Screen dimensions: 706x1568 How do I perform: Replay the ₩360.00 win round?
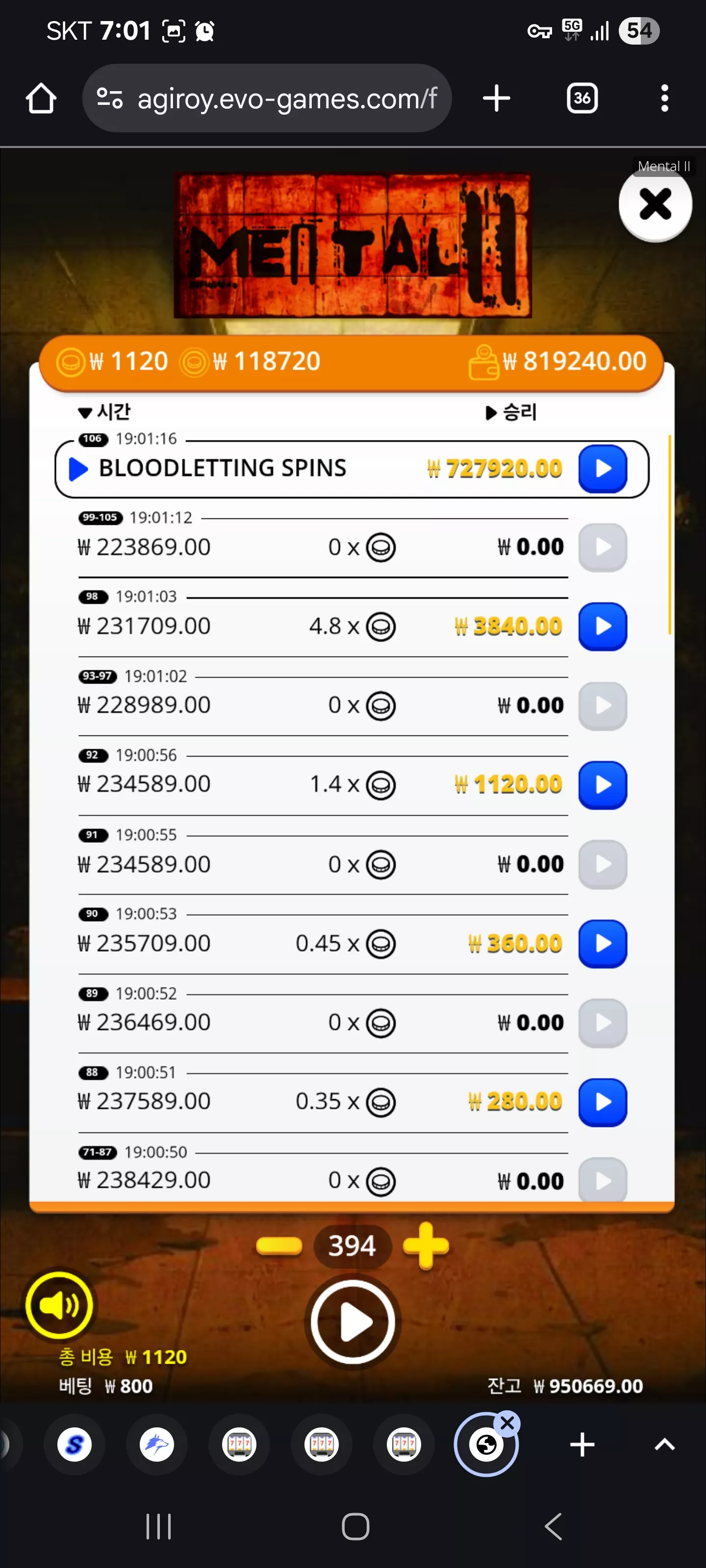click(603, 943)
